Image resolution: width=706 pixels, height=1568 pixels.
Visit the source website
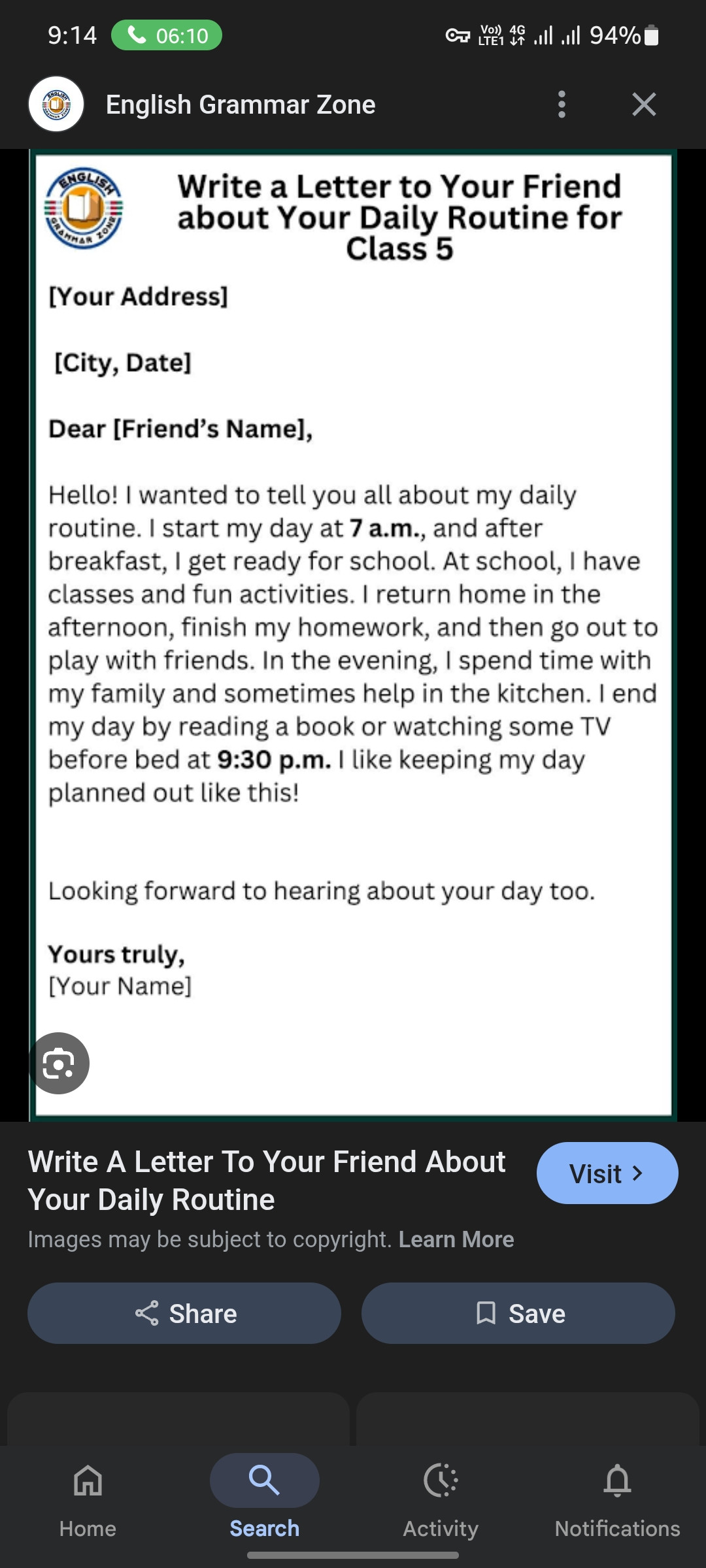click(x=607, y=1173)
